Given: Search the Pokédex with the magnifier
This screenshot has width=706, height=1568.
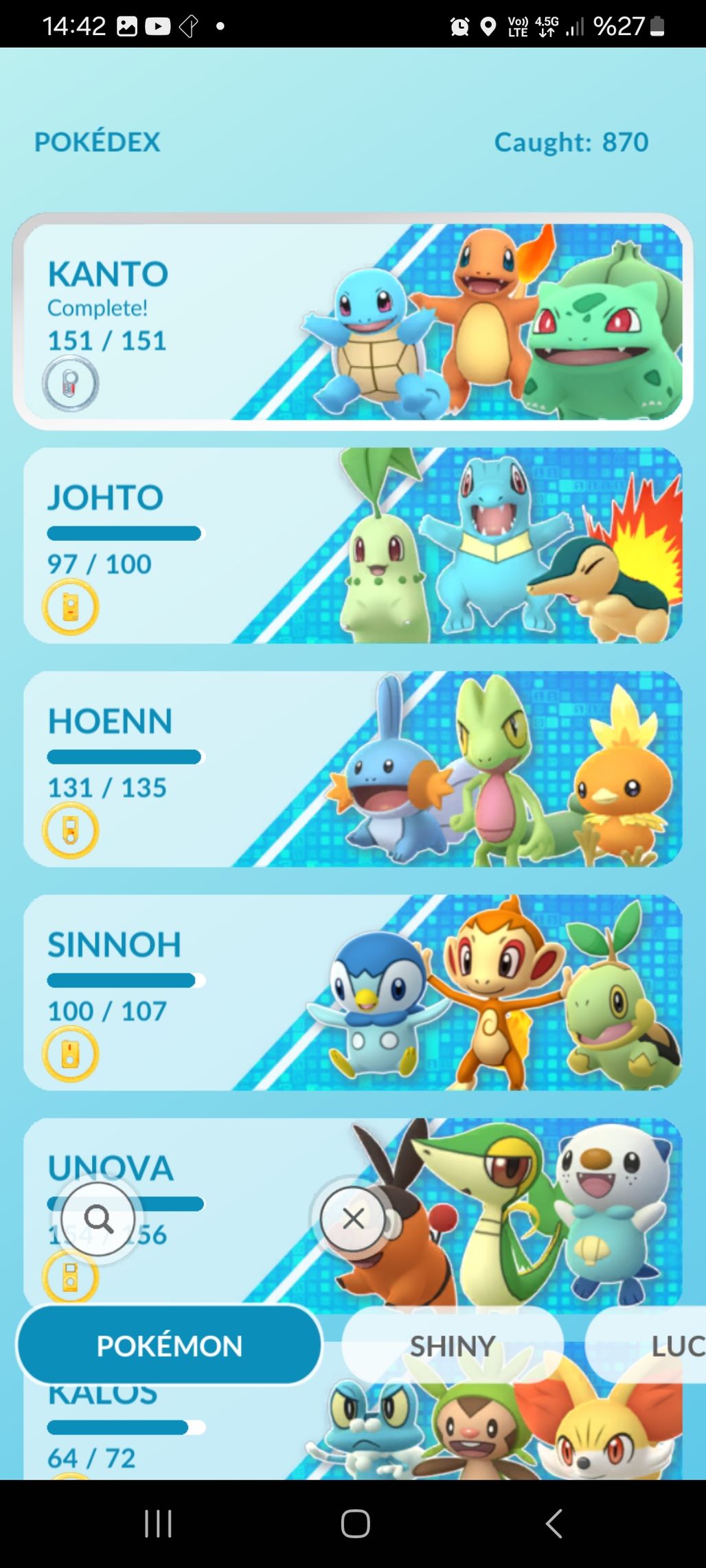Looking at the screenshot, I should (x=98, y=1219).
